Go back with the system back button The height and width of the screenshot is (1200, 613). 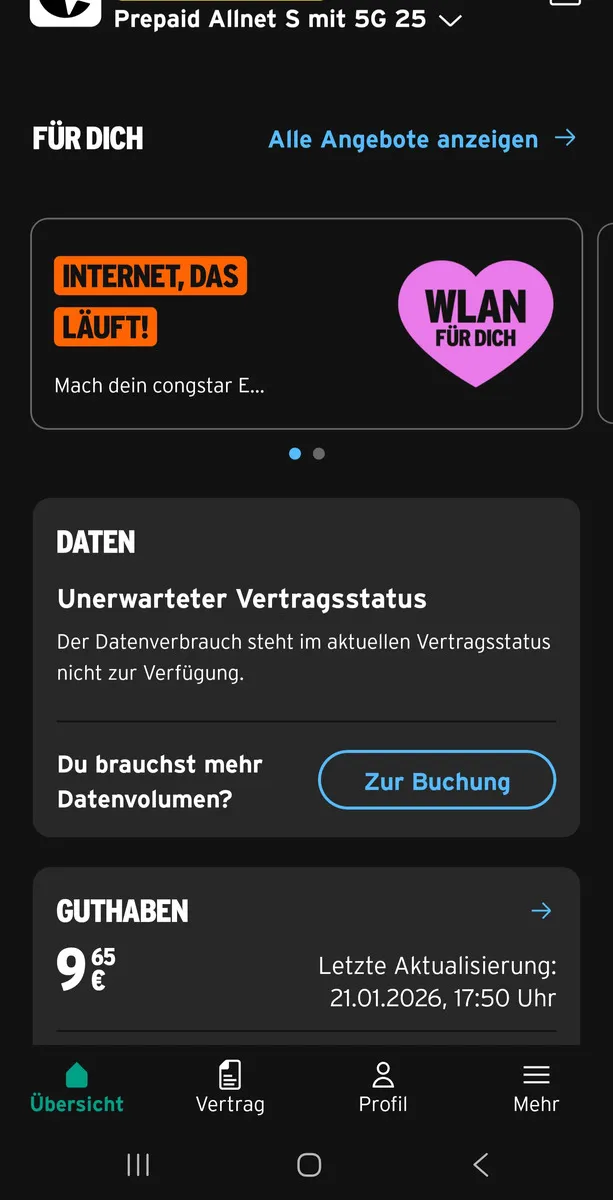(481, 1164)
